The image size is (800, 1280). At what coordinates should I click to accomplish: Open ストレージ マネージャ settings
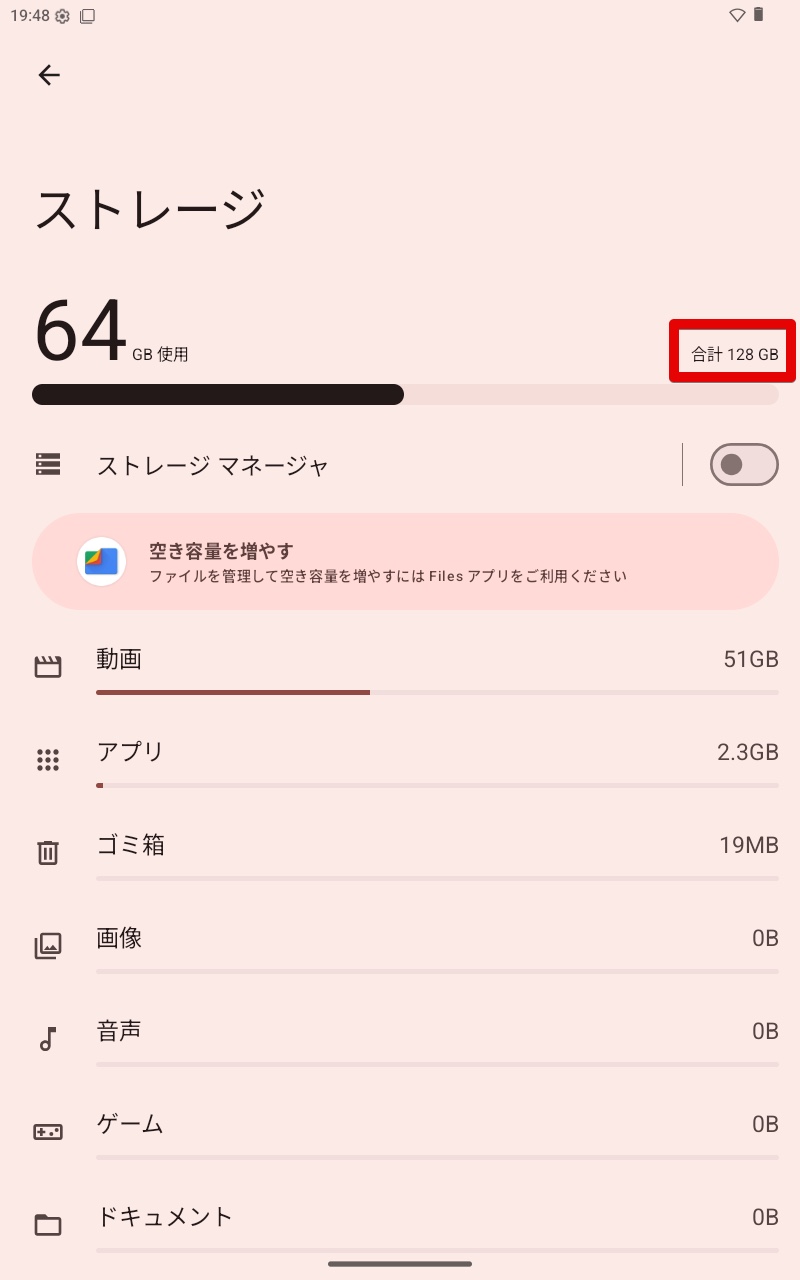pyautogui.click(x=300, y=465)
